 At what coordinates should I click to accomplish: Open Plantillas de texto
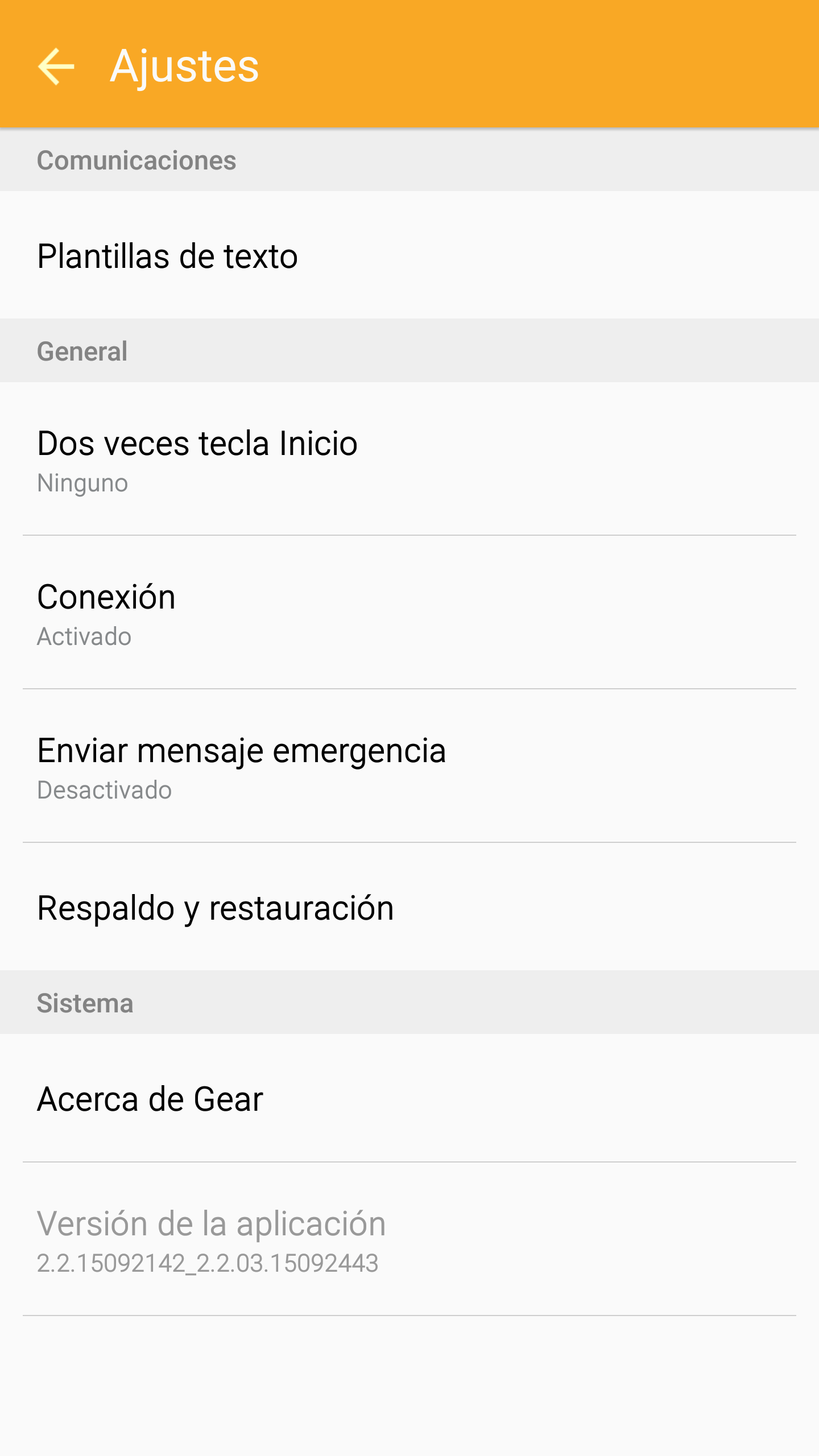click(409, 255)
